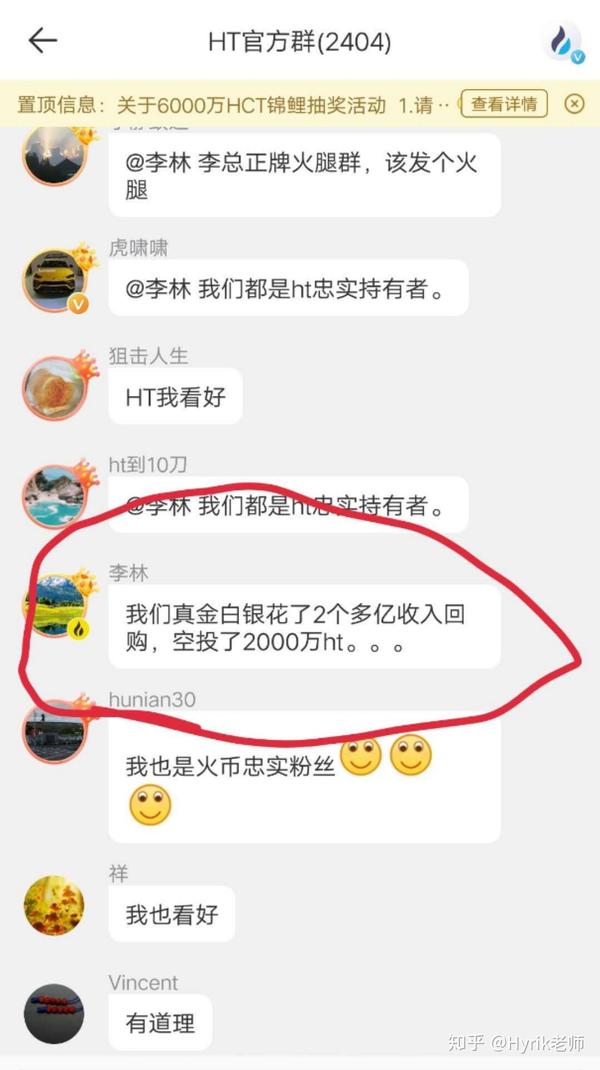Image resolution: width=600 pixels, height=1070 pixels.
Task: Open the Huobi group profile icon
Action: tap(563, 42)
